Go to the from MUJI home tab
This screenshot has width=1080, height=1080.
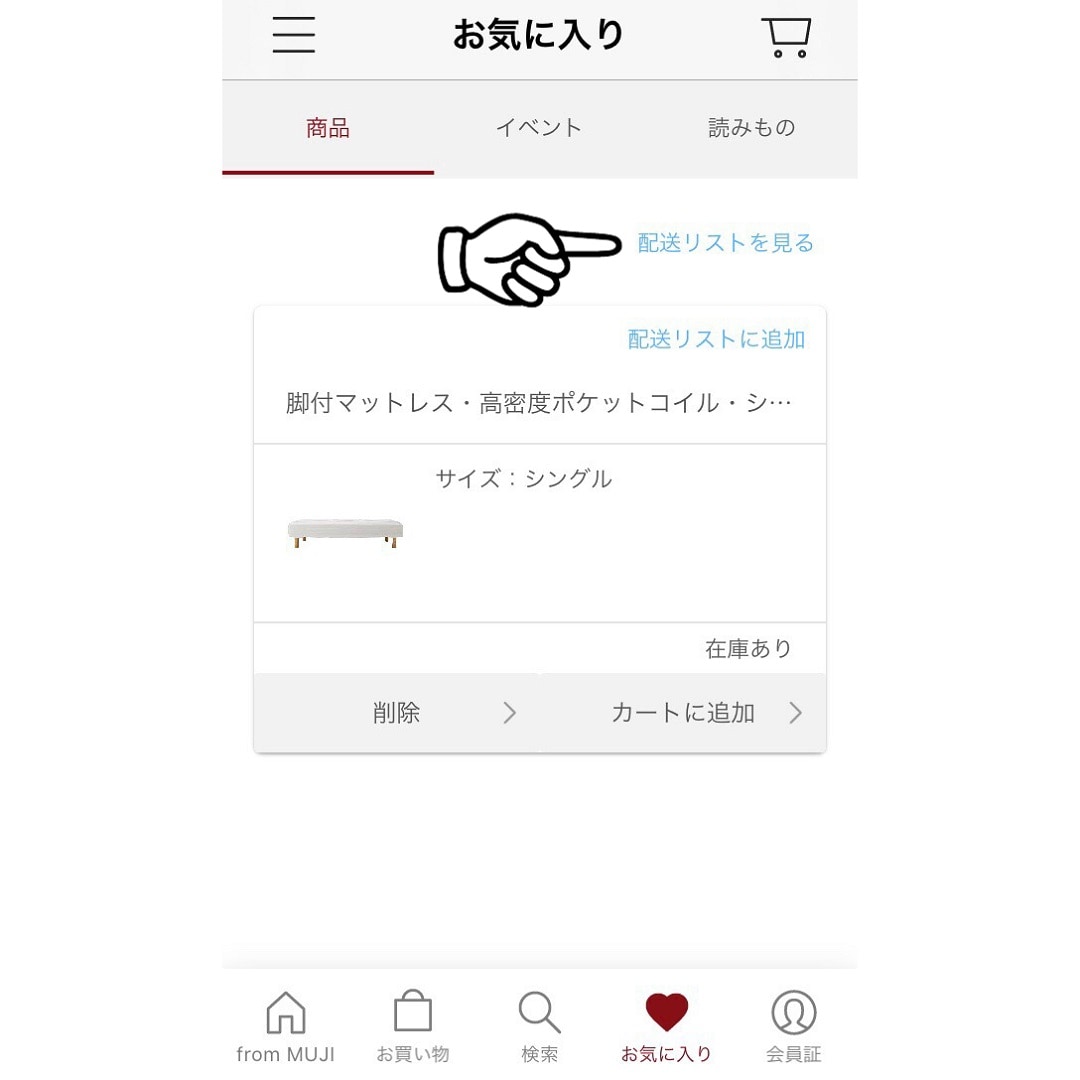tap(286, 1026)
